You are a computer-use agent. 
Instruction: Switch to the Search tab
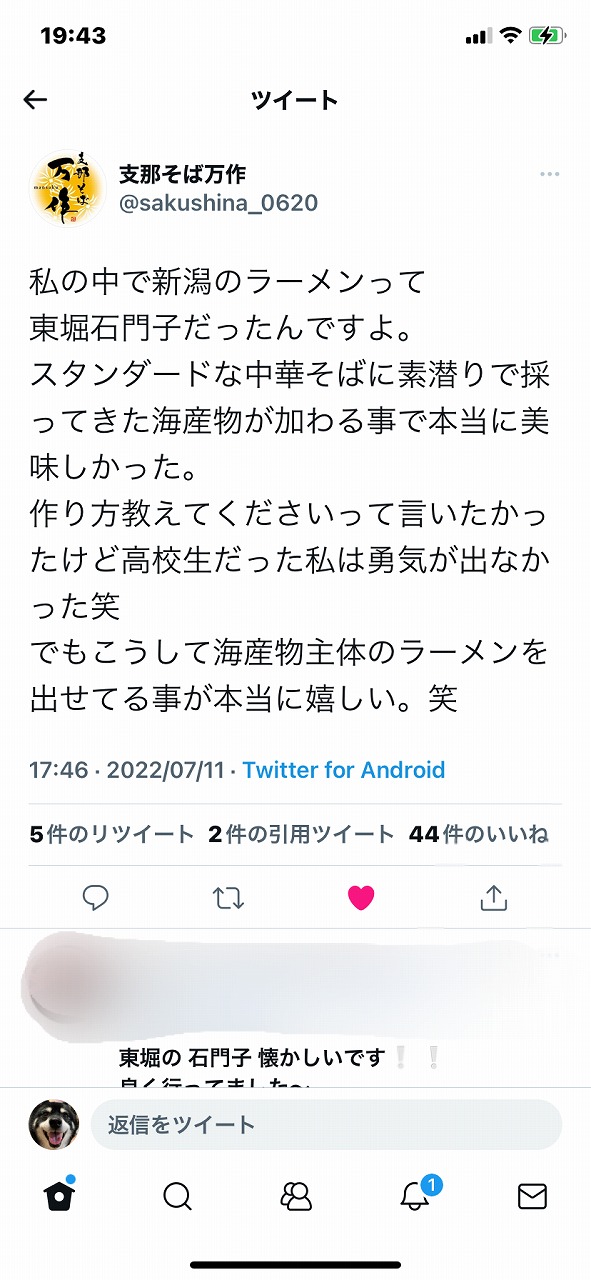tap(177, 1196)
